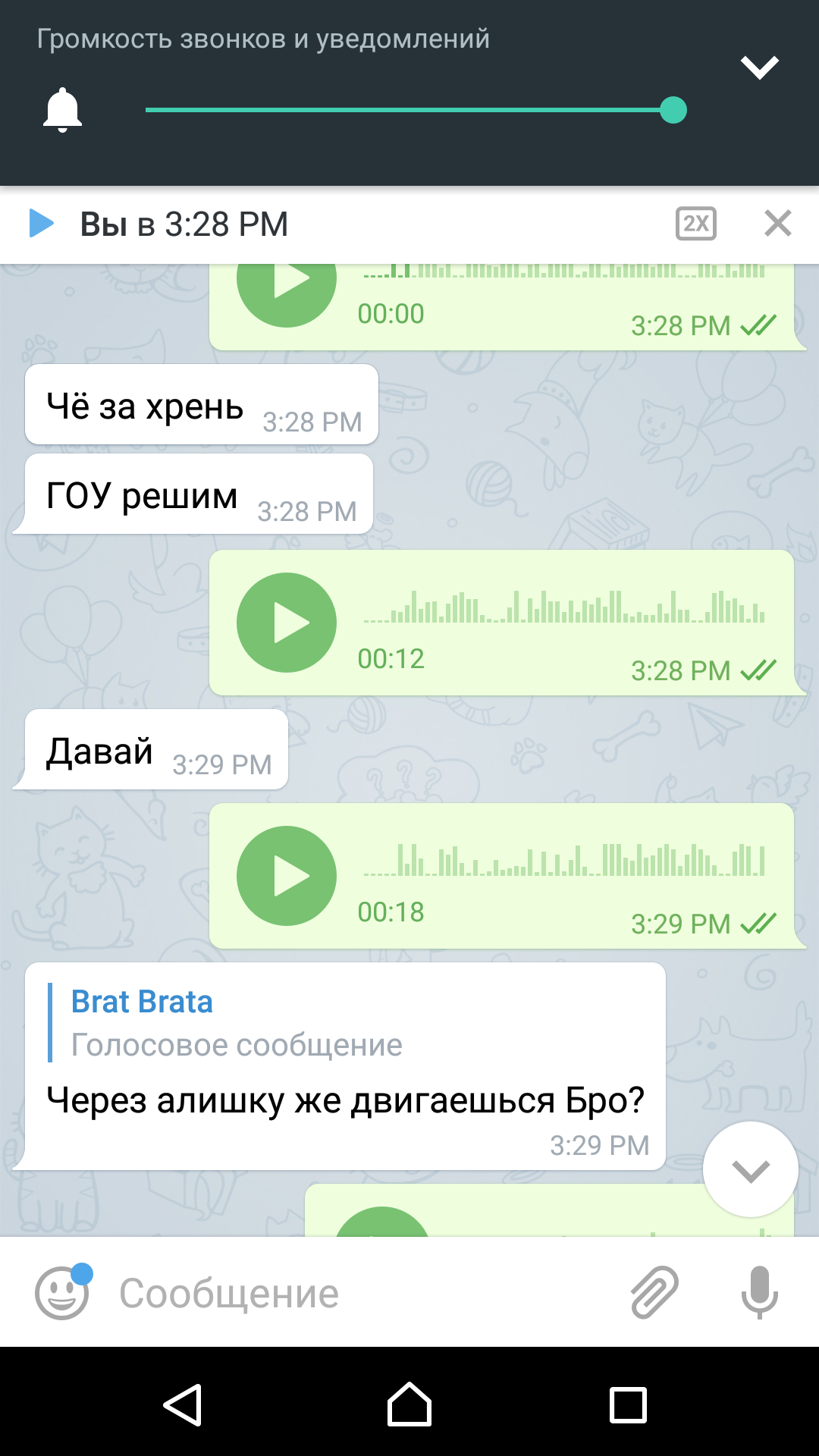Image resolution: width=819 pixels, height=1456 pixels.
Task: Open the emoji picker
Action: [62, 1292]
